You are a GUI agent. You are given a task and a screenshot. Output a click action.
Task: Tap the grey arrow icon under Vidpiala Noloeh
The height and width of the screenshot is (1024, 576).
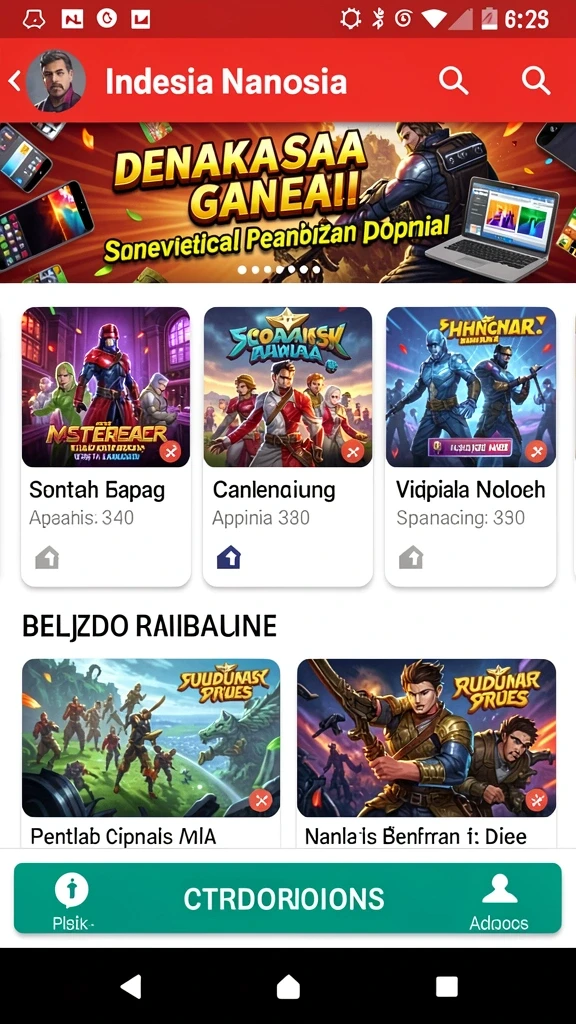[x=411, y=557]
